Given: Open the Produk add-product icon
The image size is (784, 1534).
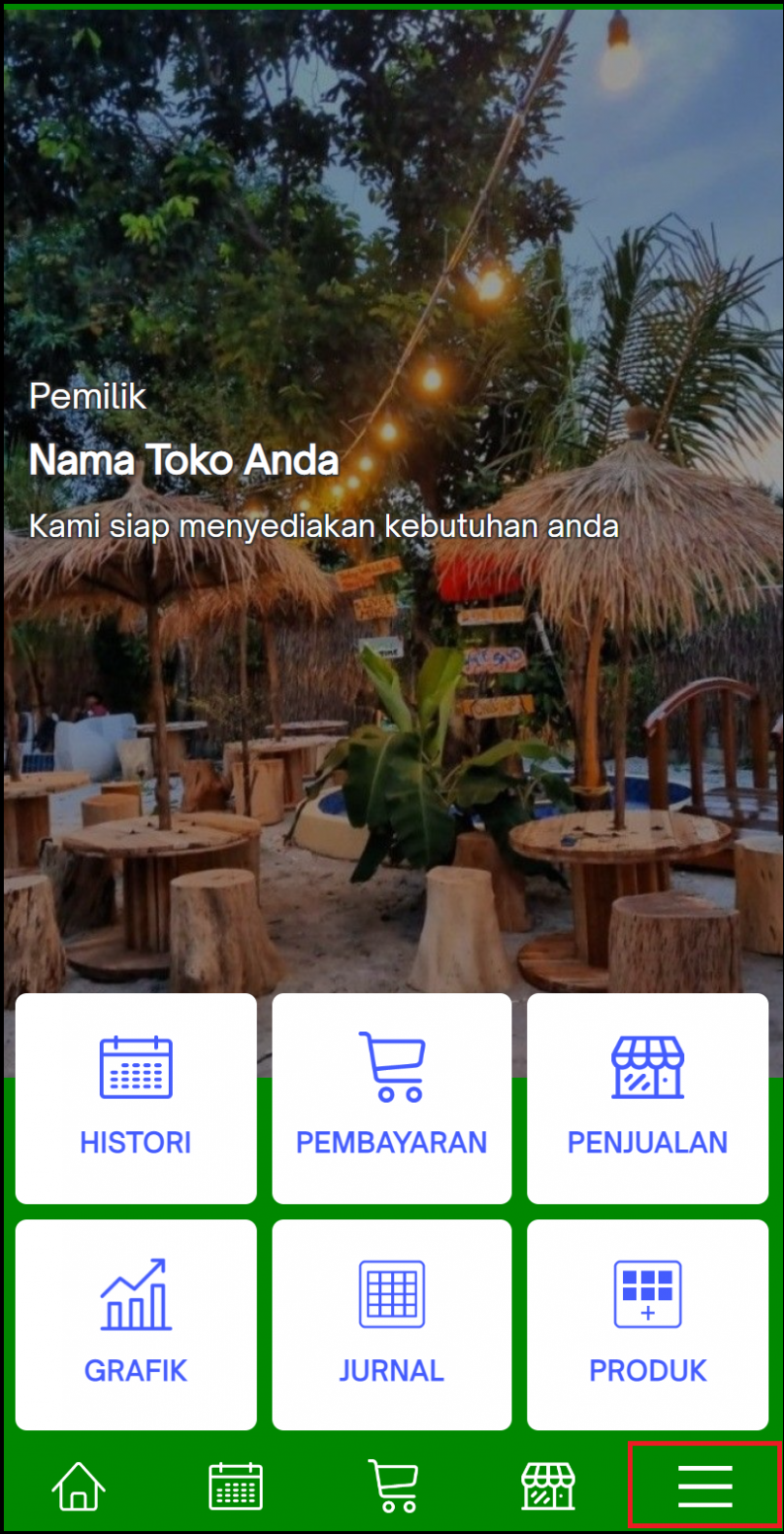Looking at the screenshot, I should [x=647, y=1296].
